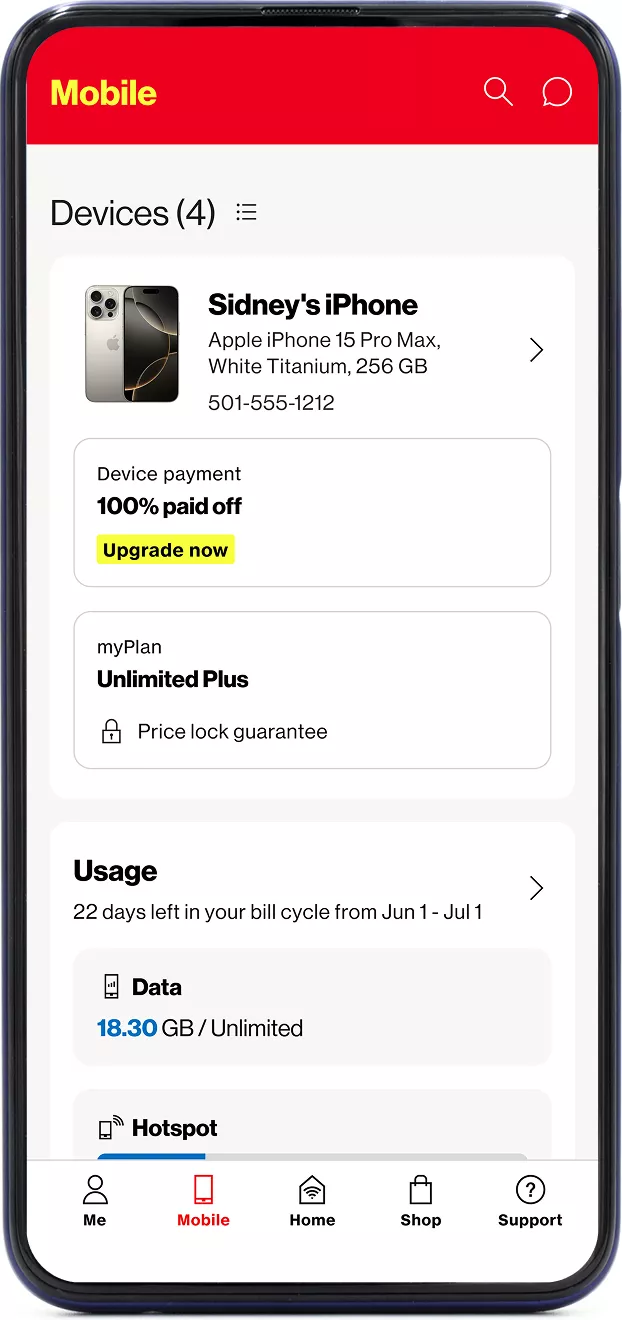
Task: Open Sidney's iPhone device details
Action: pyautogui.click(x=536, y=349)
